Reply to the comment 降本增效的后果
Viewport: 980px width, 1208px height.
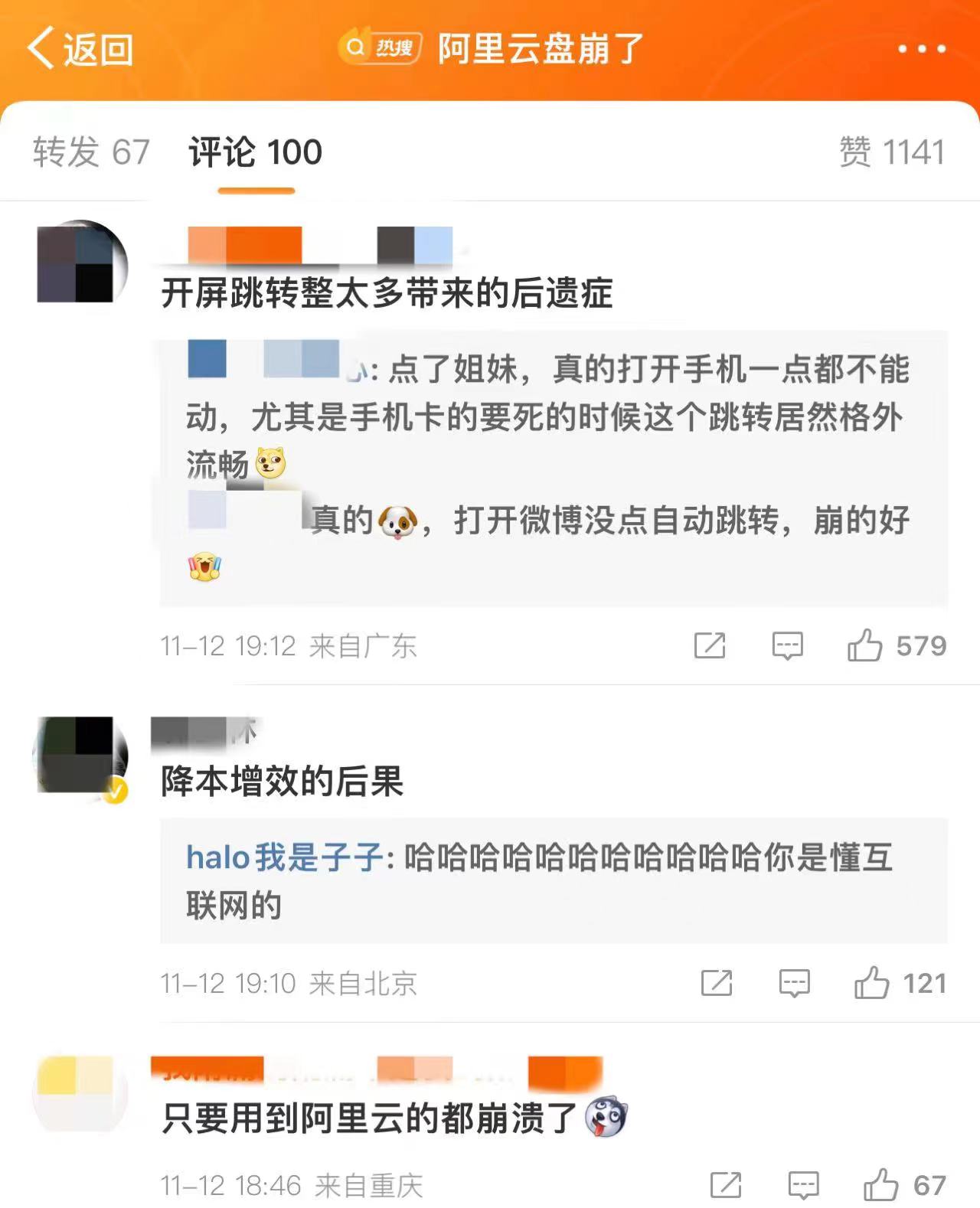(794, 983)
